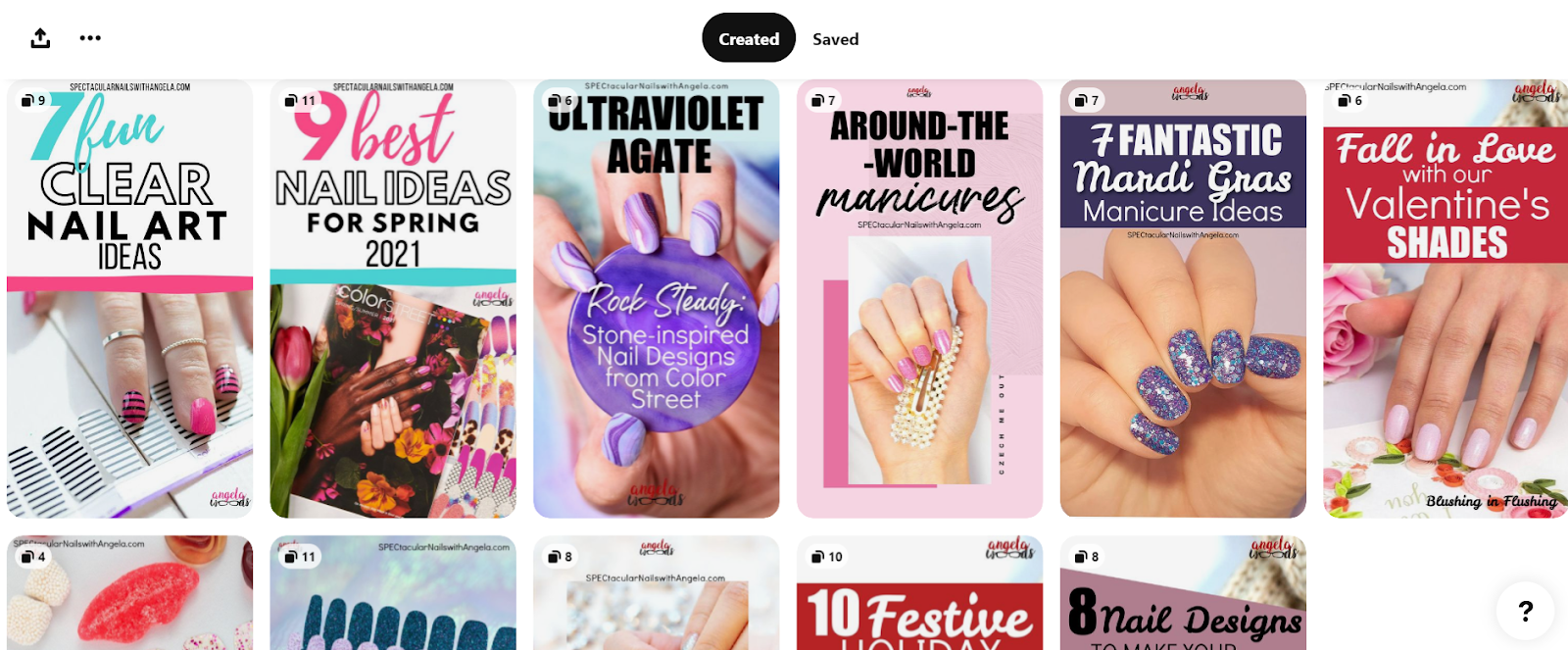Screen dimensions: 1568x650
Task: Open the red lips candy pin
Action: (x=129, y=598)
